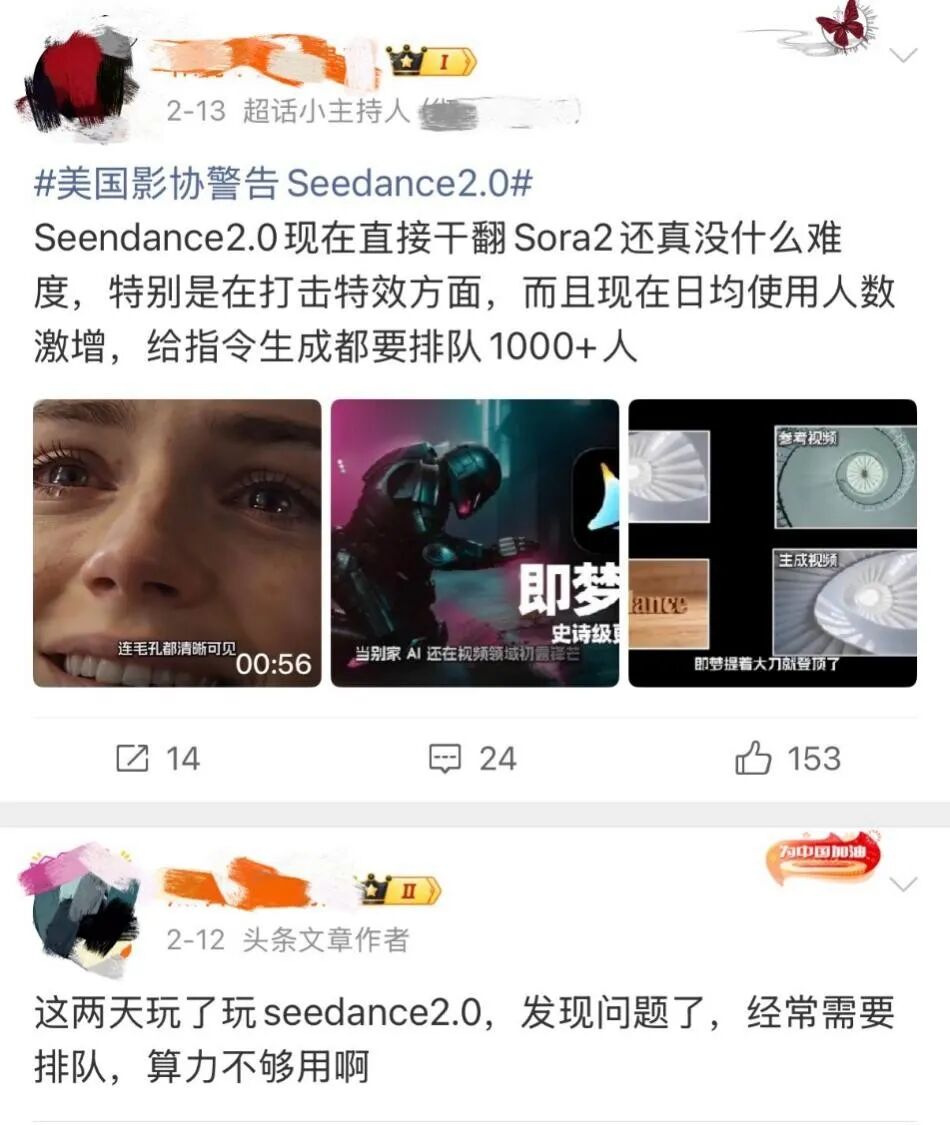Open the 即梦 robot video thumbnail
Image resolution: width=950 pixels, height=1125 pixels.
(475, 543)
